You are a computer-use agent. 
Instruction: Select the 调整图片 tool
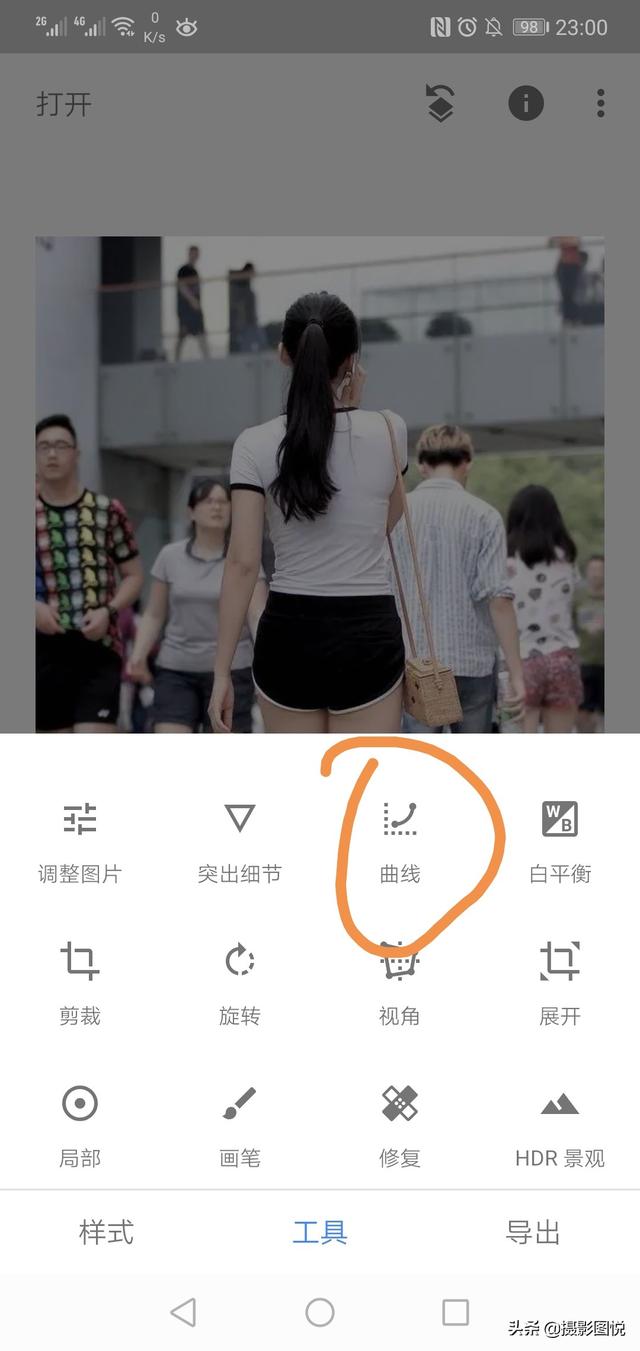(80, 843)
